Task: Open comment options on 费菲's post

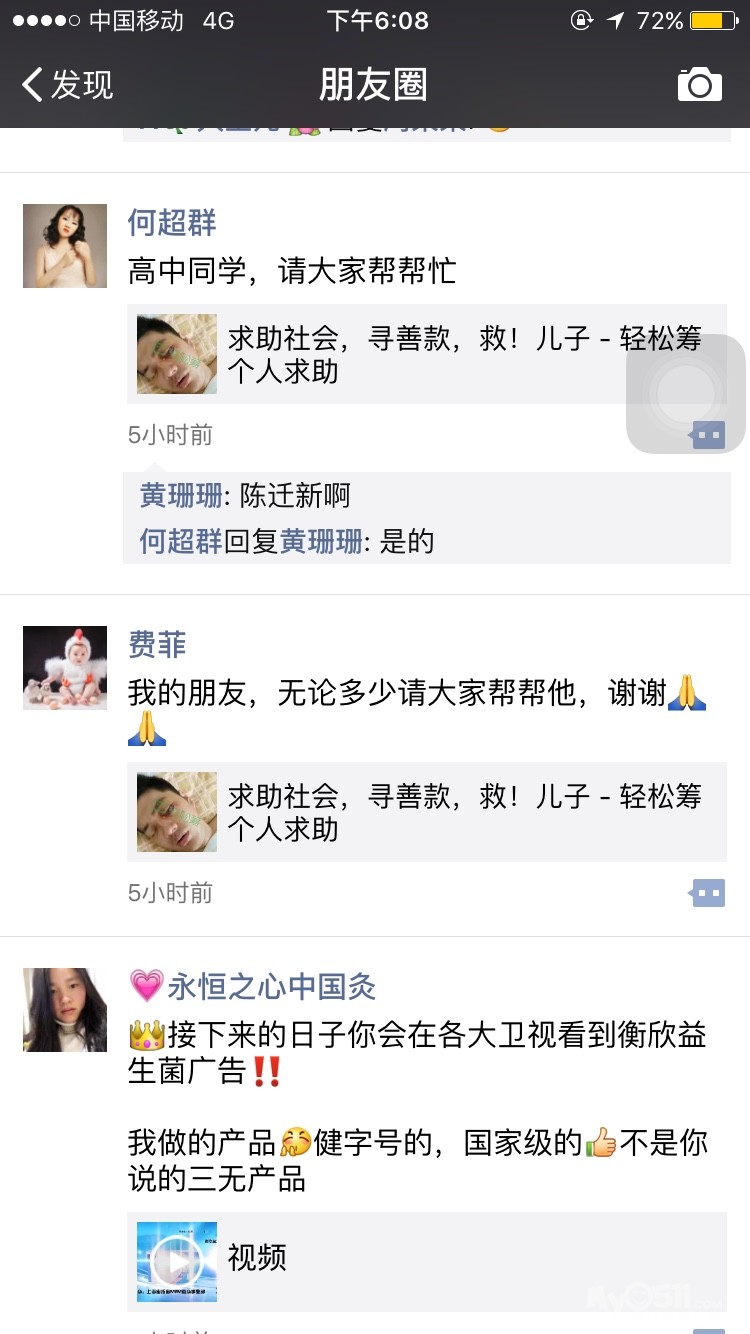Action: [x=708, y=893]
